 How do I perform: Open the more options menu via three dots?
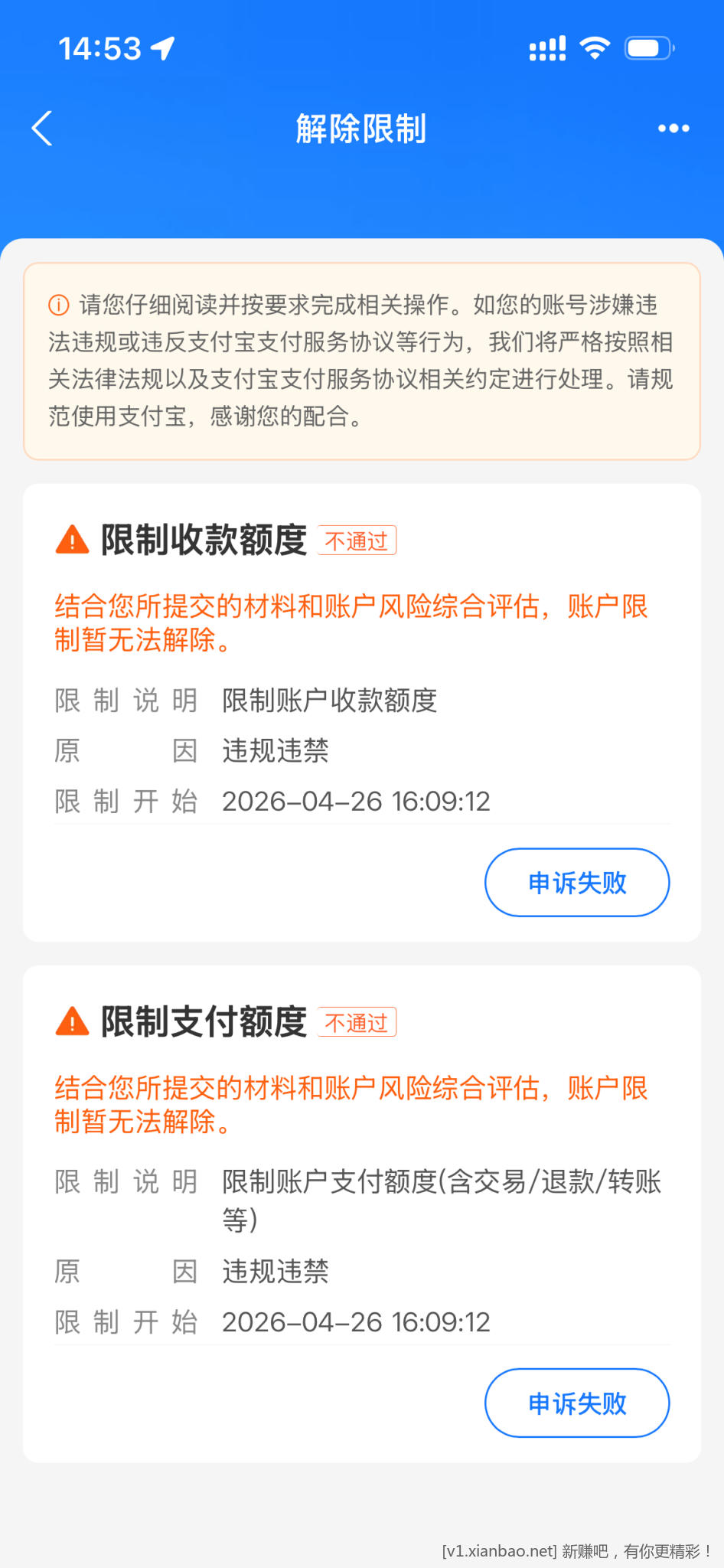pos(673,129)
